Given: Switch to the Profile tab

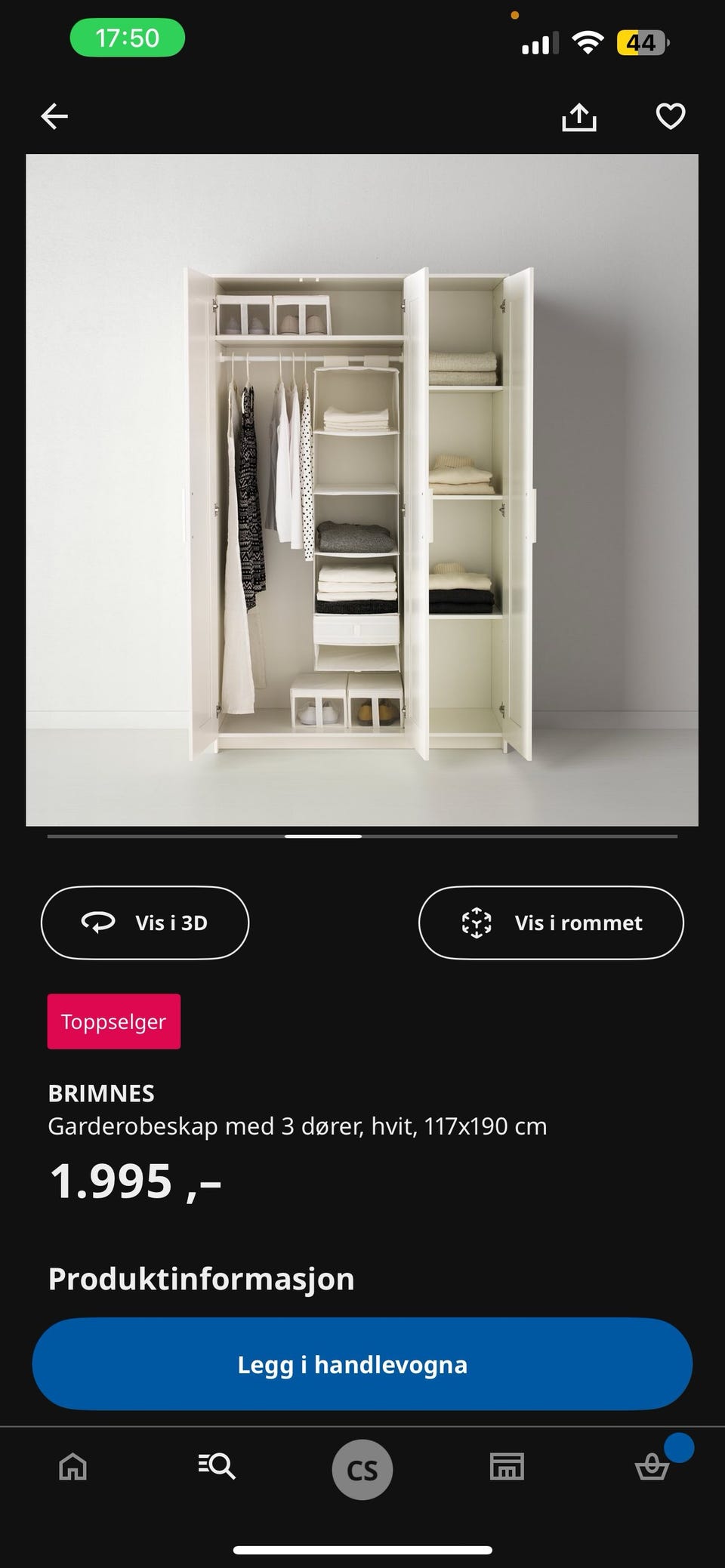Looking at the screenshot, I should (362, 1468).
